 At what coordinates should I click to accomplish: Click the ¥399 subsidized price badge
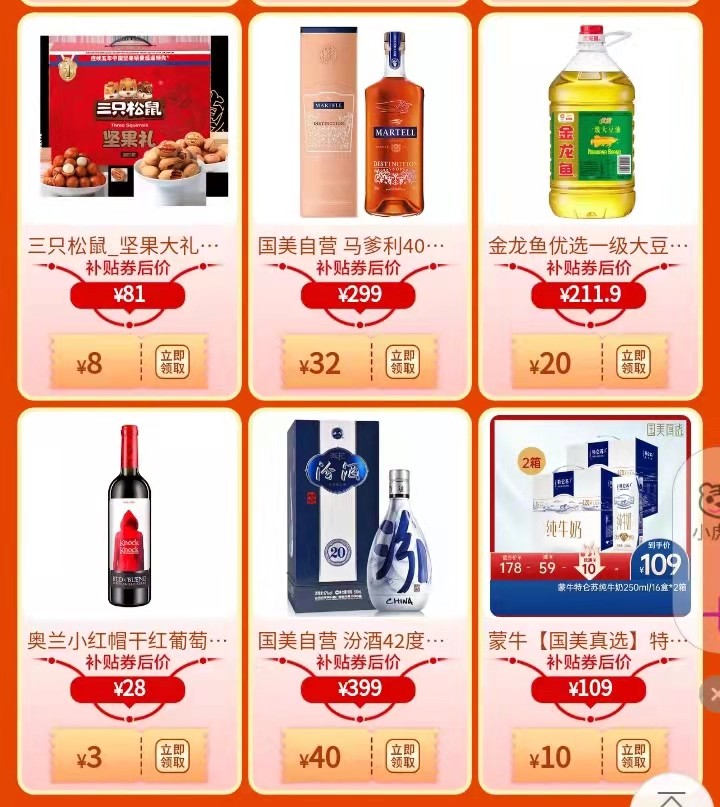pyautogui.click(x=359, y=687)
